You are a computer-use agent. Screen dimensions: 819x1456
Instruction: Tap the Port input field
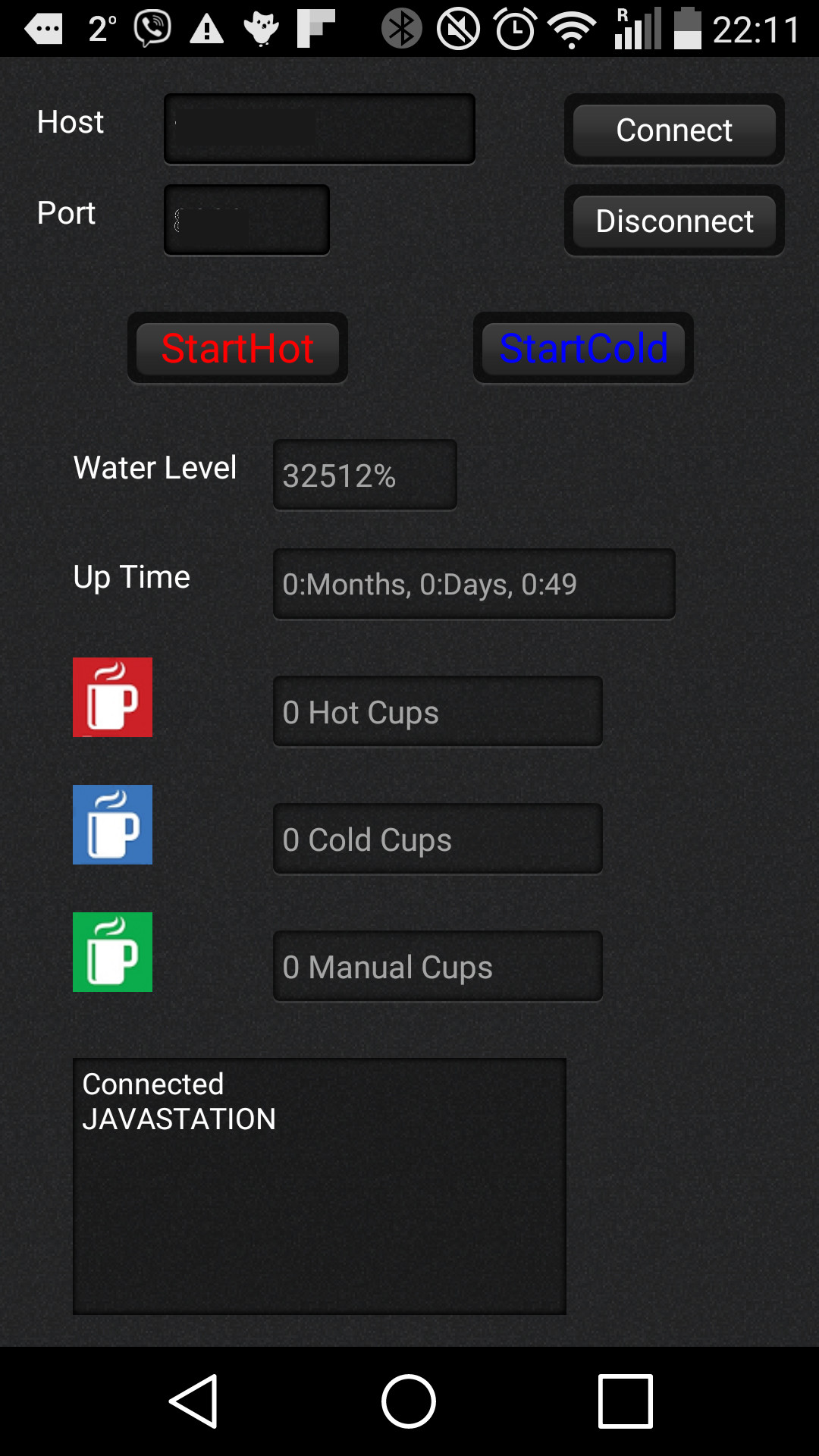click(246, 220)
